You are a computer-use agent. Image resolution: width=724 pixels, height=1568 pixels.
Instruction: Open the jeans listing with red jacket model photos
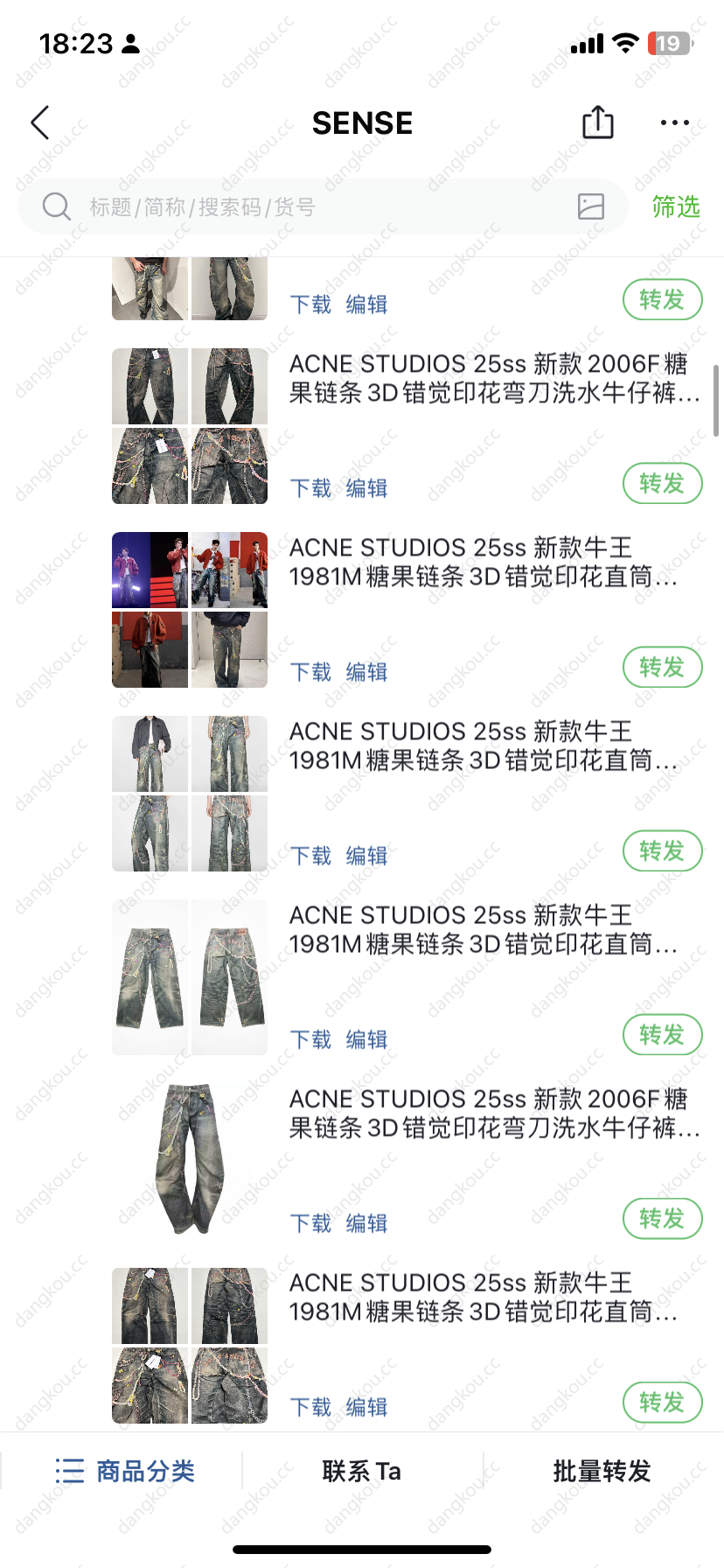[483, 563]
